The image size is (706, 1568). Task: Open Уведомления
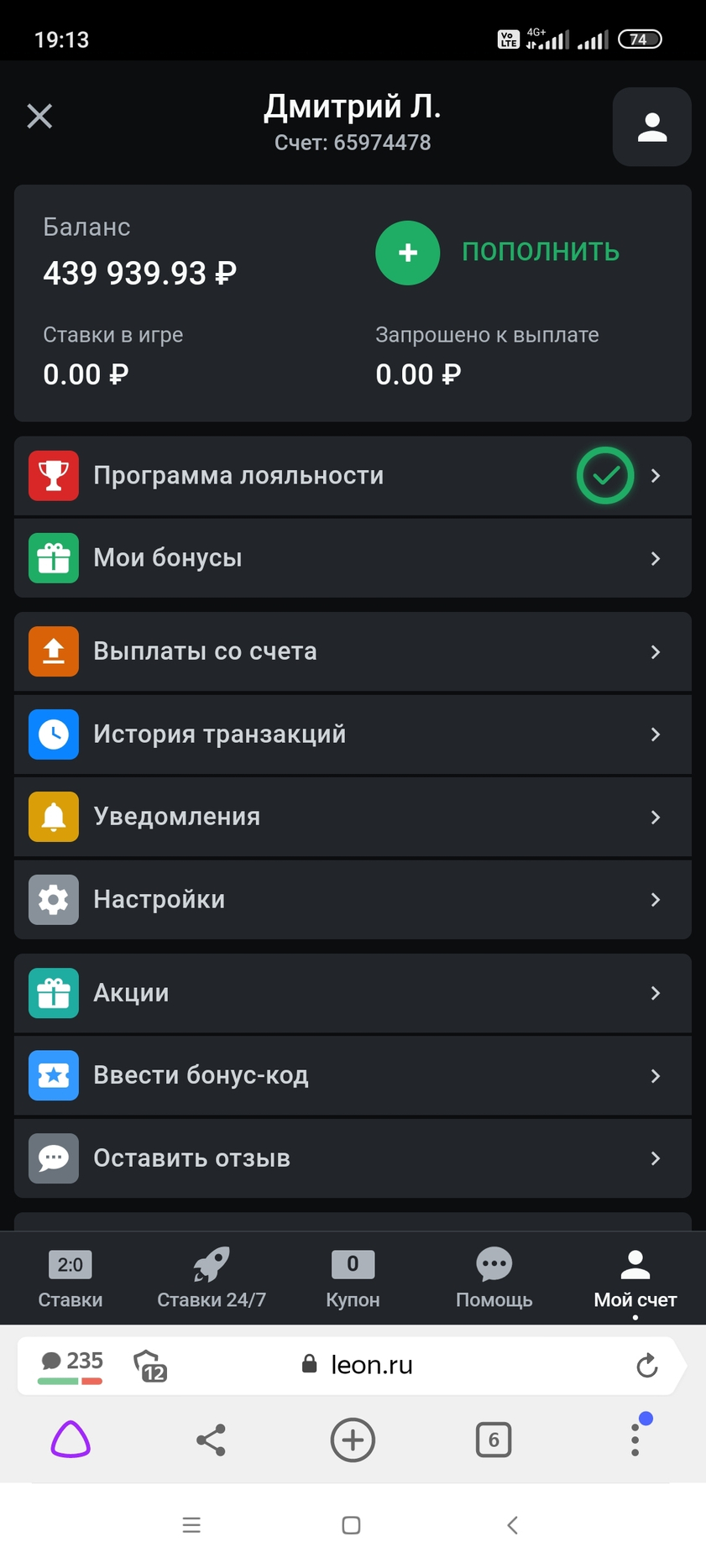(353, 817)
